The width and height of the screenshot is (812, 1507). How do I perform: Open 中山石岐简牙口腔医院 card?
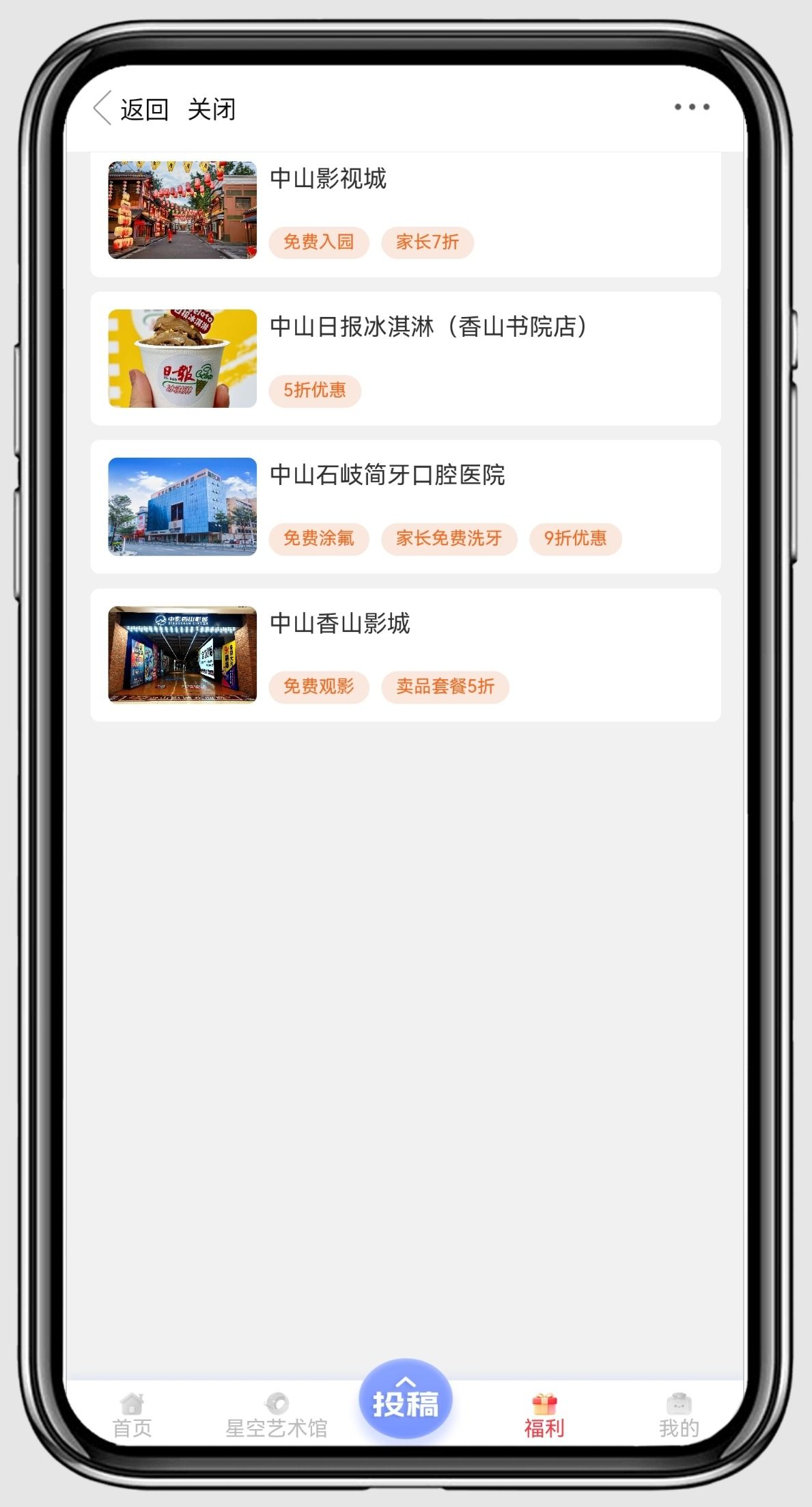(x=405, y=507)
